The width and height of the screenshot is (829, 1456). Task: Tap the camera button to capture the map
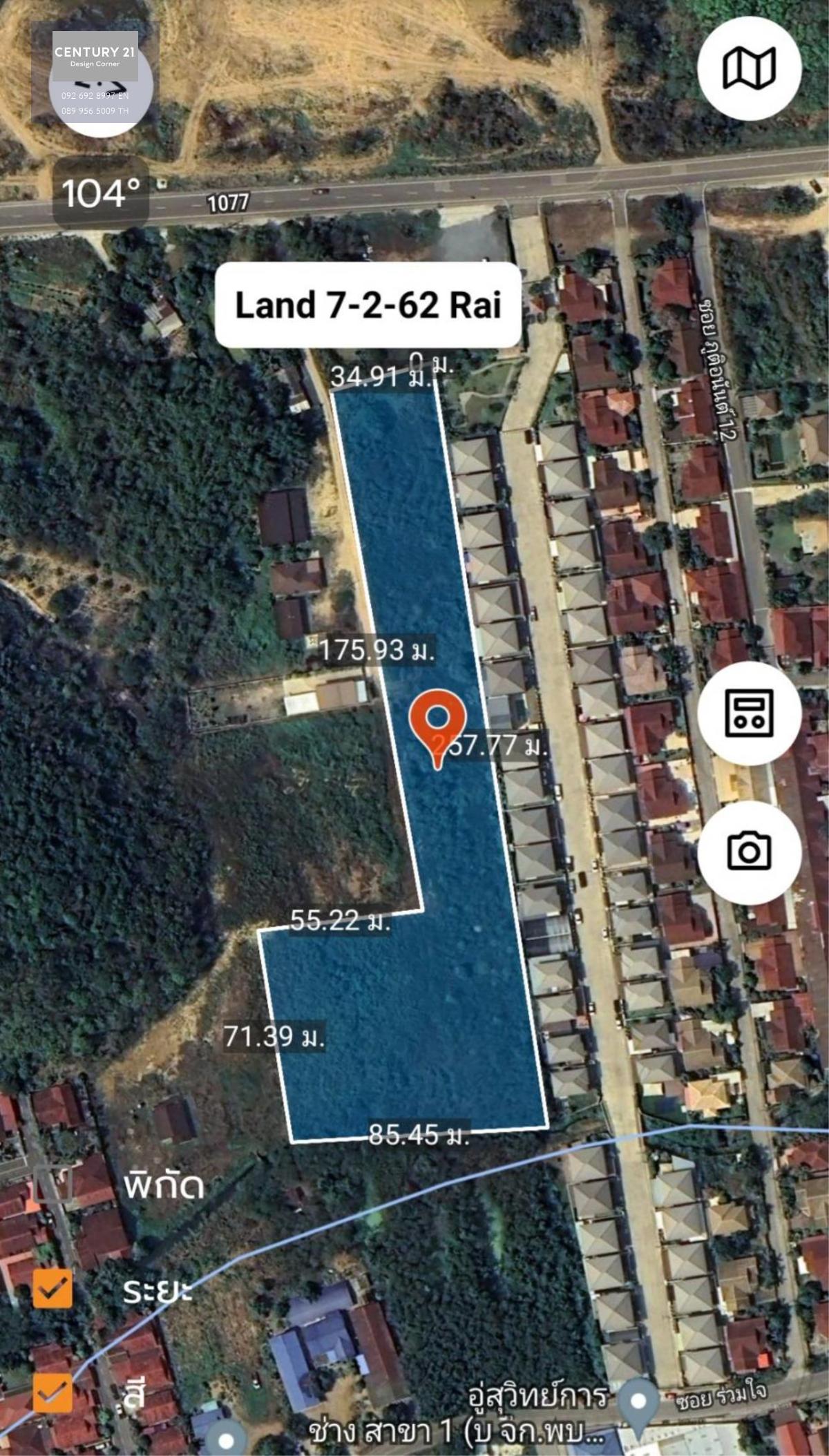(x=749, y=851)
